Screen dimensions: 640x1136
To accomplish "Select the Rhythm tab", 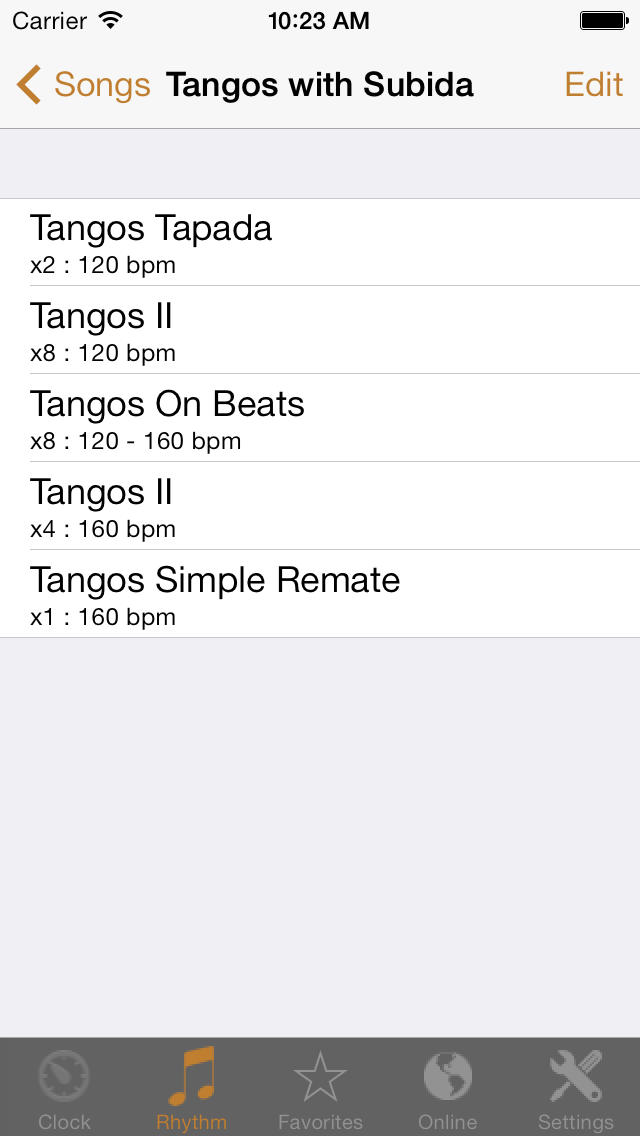I will point(191,1087).
